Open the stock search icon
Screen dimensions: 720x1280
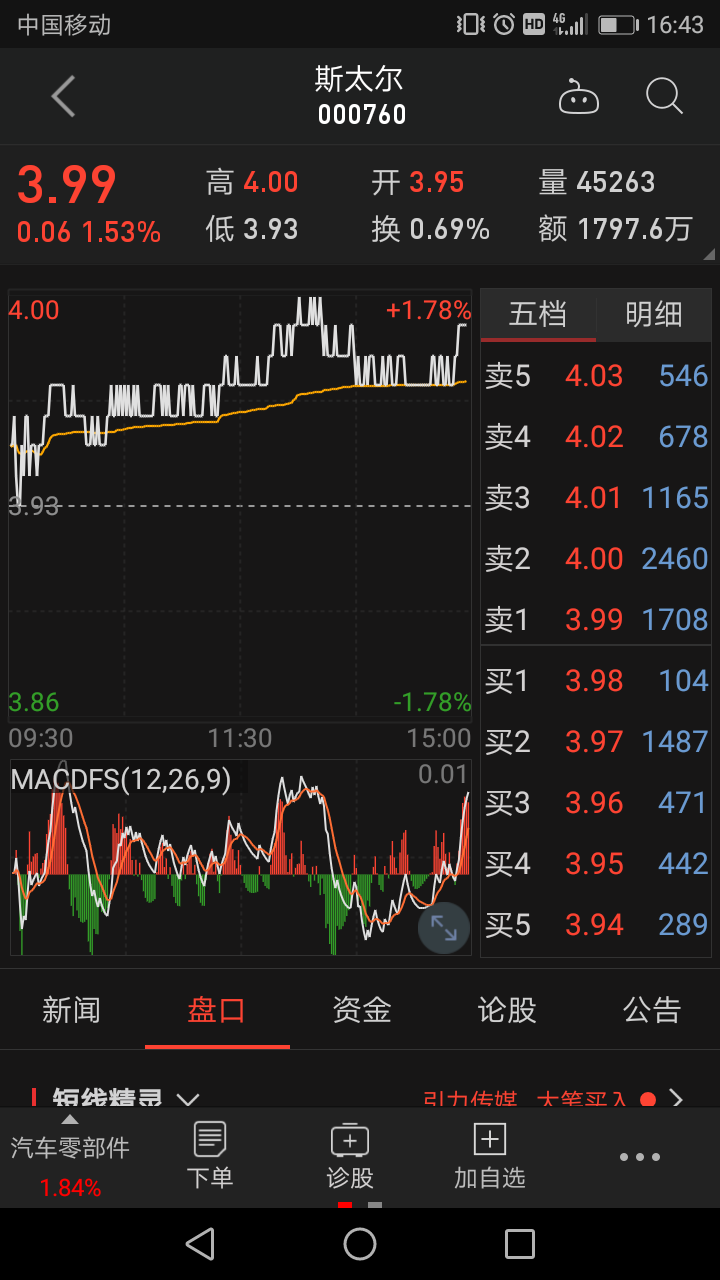click(x=663, y=96)
